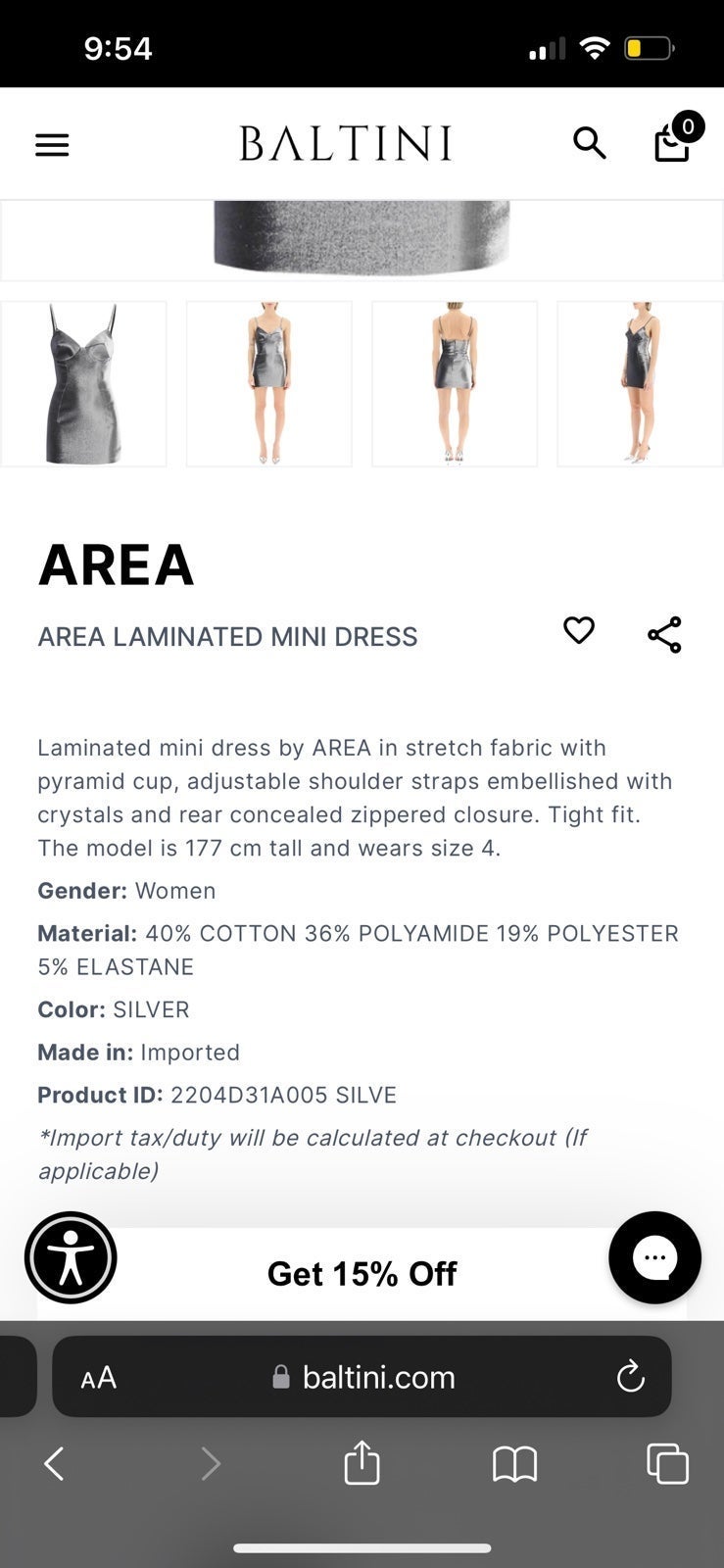
Task: Open Safari share sheet
Action: tap(362, 1462)
